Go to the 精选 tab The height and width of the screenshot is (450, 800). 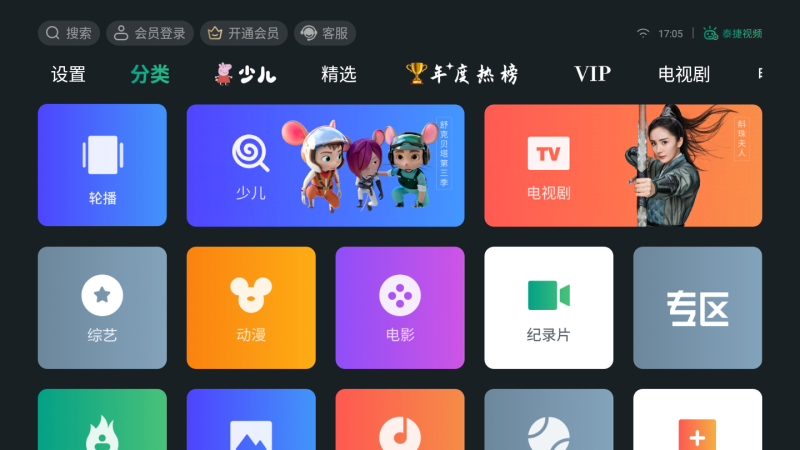pyautogui.click(x=338, y=74)
